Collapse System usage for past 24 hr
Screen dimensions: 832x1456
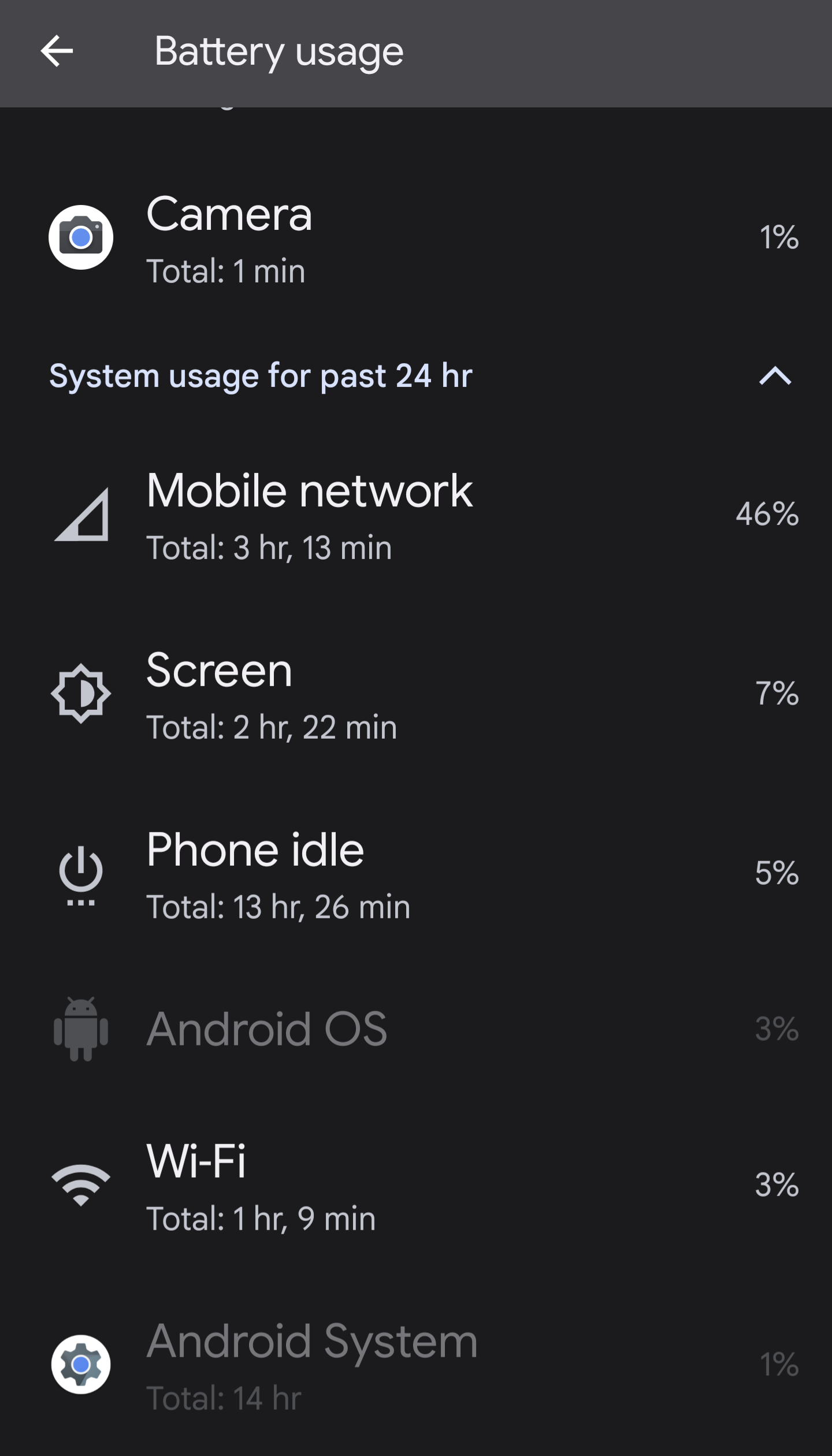[774, 376]
